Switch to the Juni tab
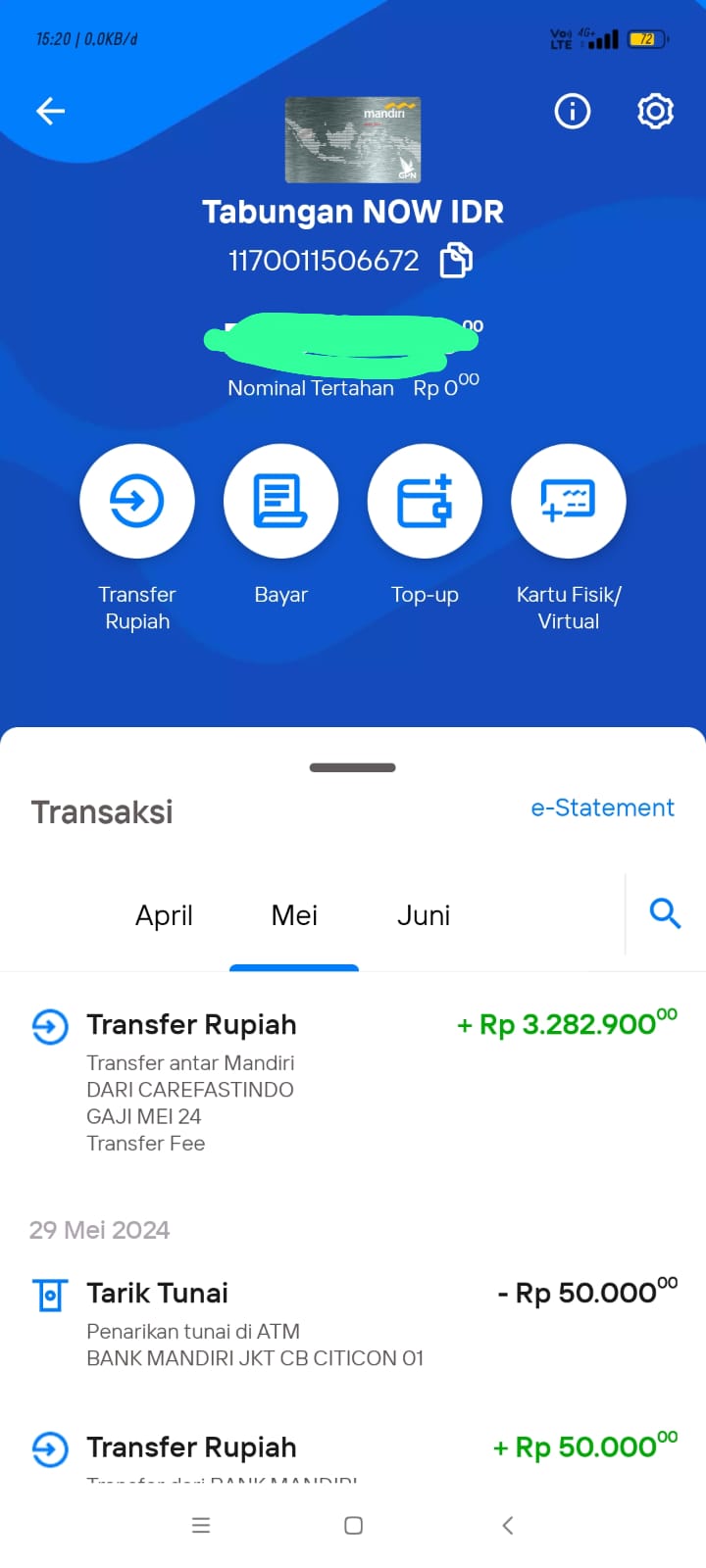 [424, 915]
